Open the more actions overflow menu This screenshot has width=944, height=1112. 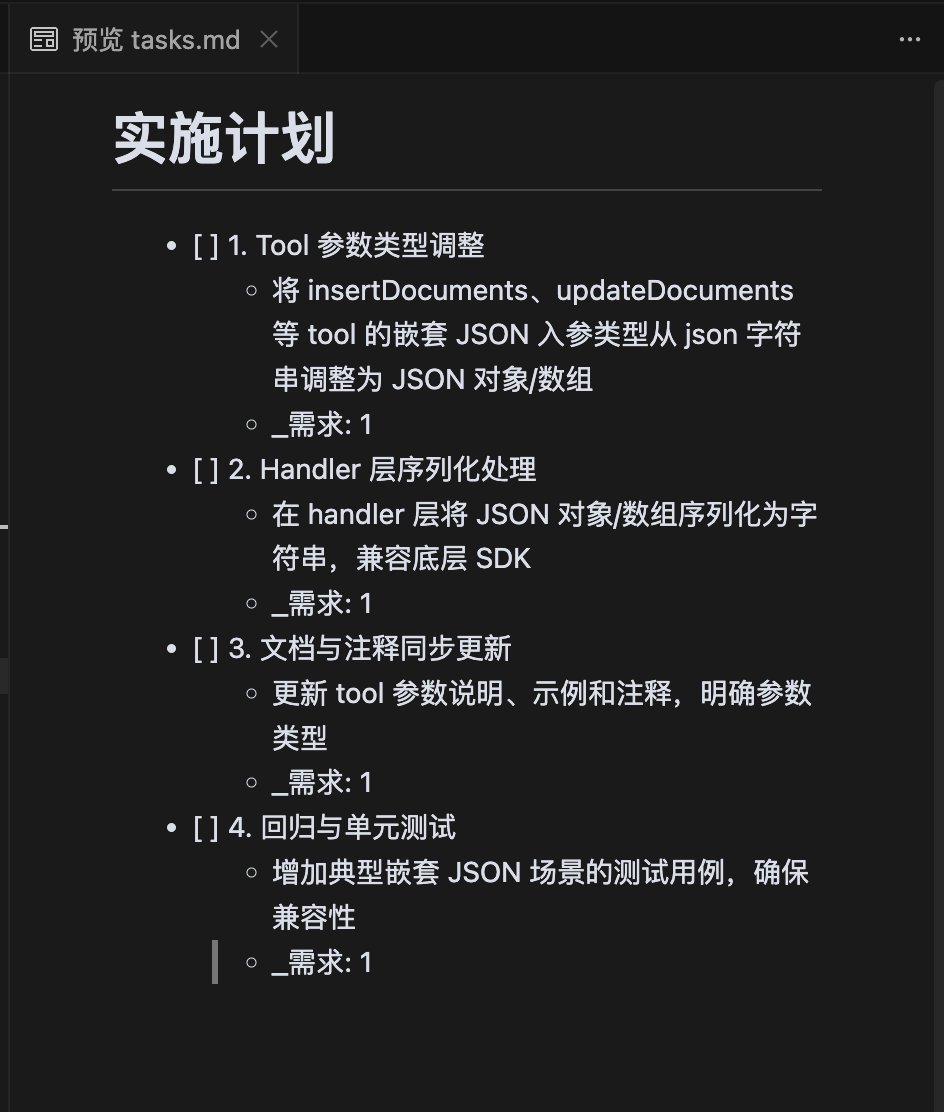point(909,40)
